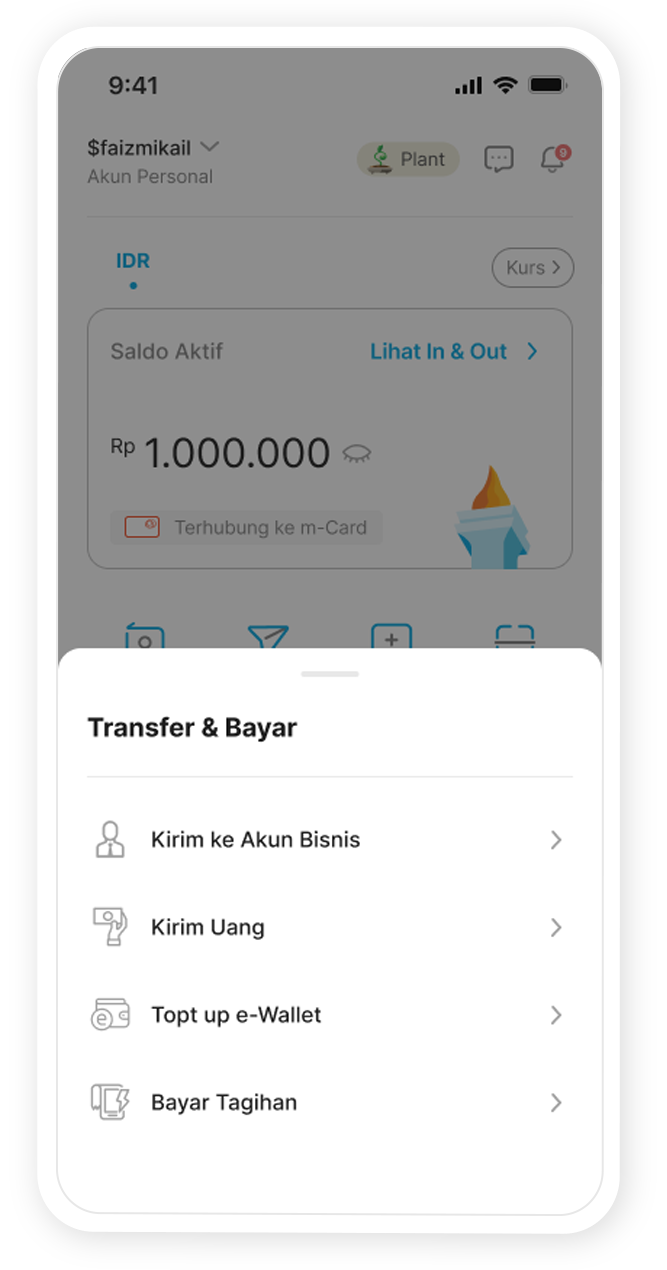Open the chat messages icon
The image size is (667, 1270).
click(499, 159)
